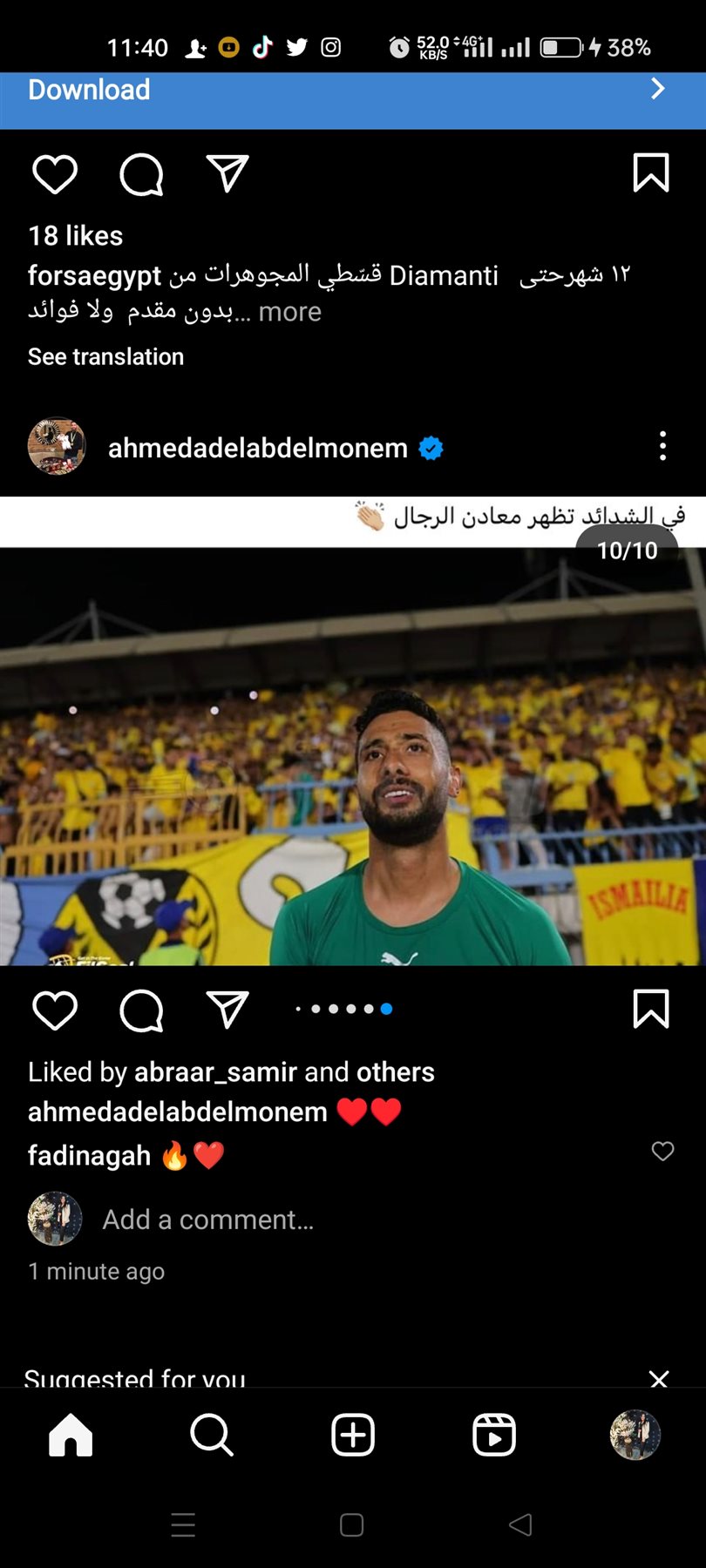Comment on the forsaegypt post

141,174
